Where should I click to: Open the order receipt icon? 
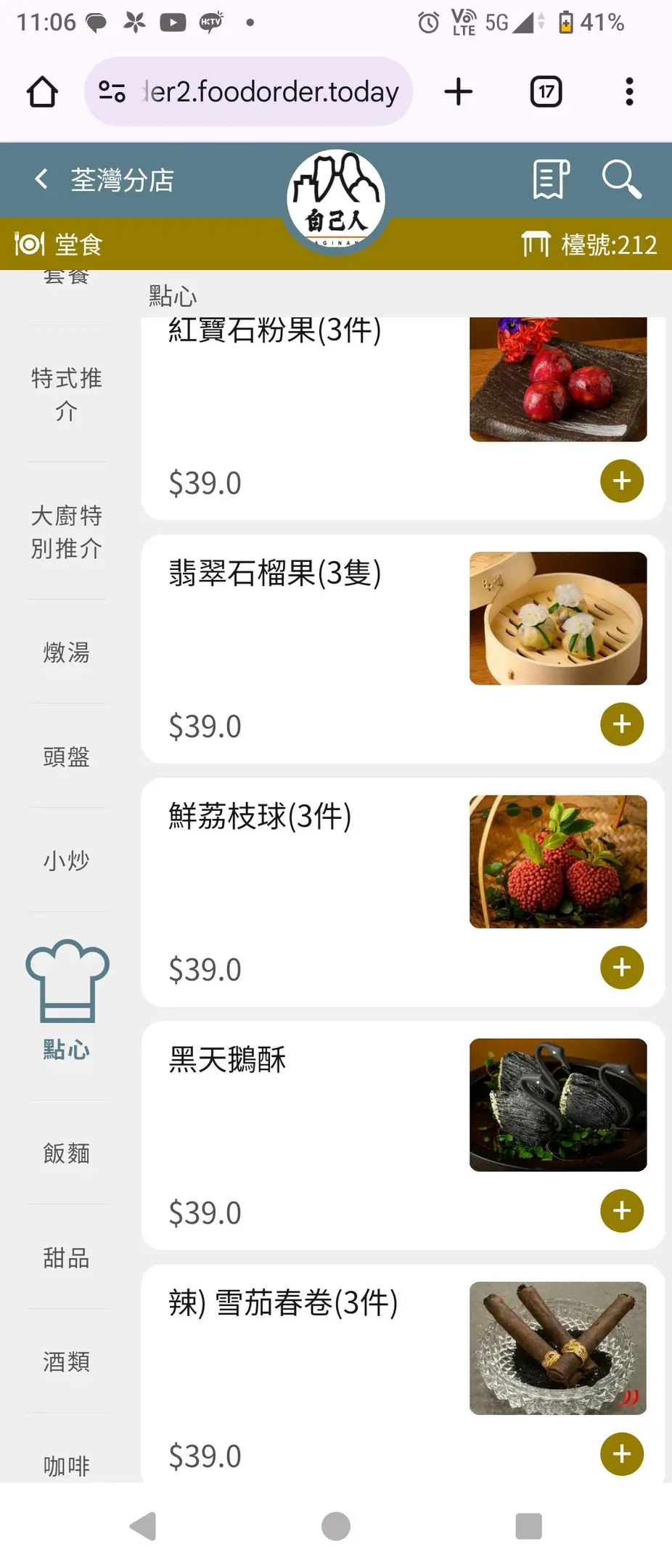[x=551, y=179]
